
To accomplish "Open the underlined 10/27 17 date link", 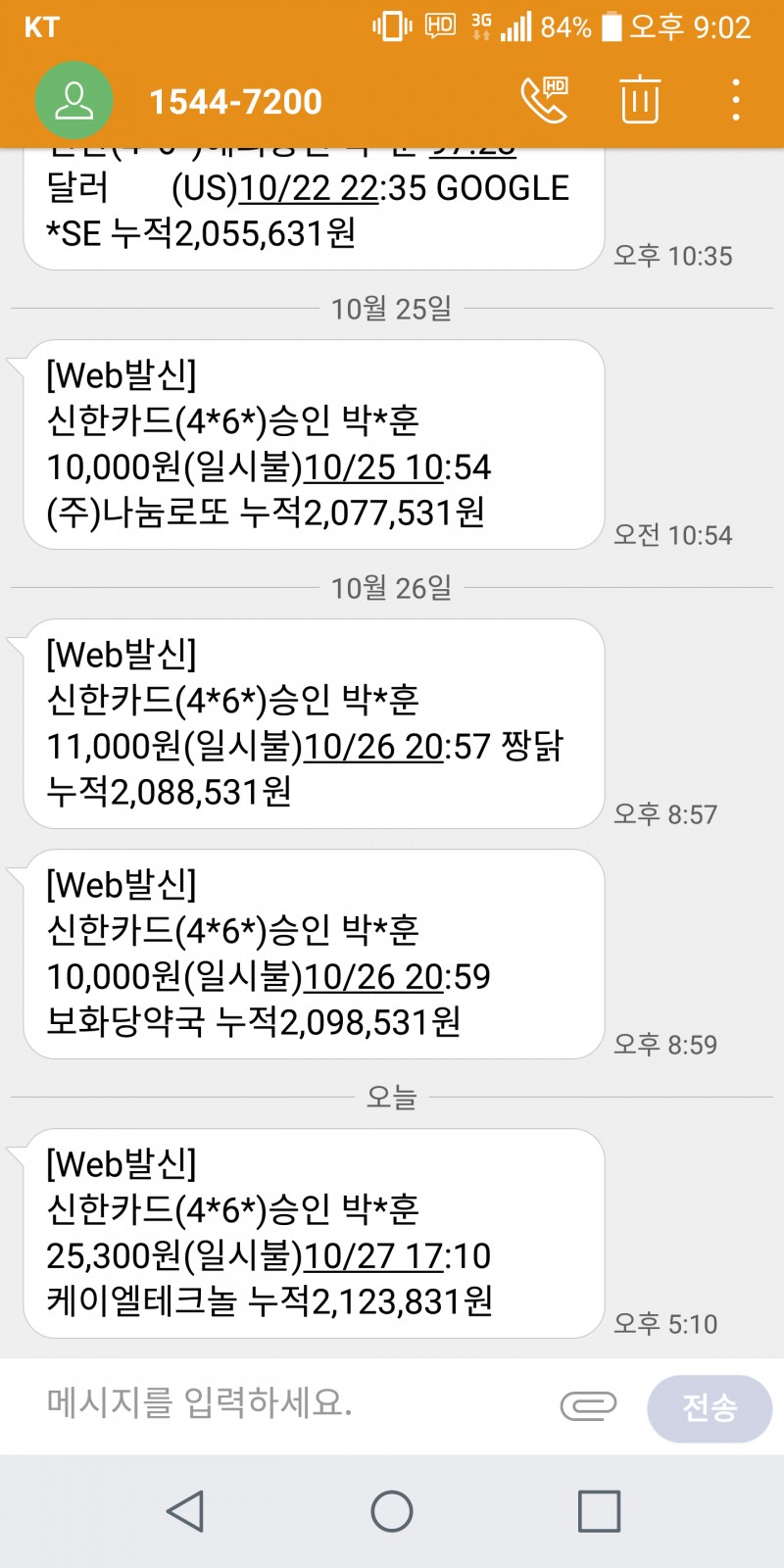I will click(x=373, y=1256).
